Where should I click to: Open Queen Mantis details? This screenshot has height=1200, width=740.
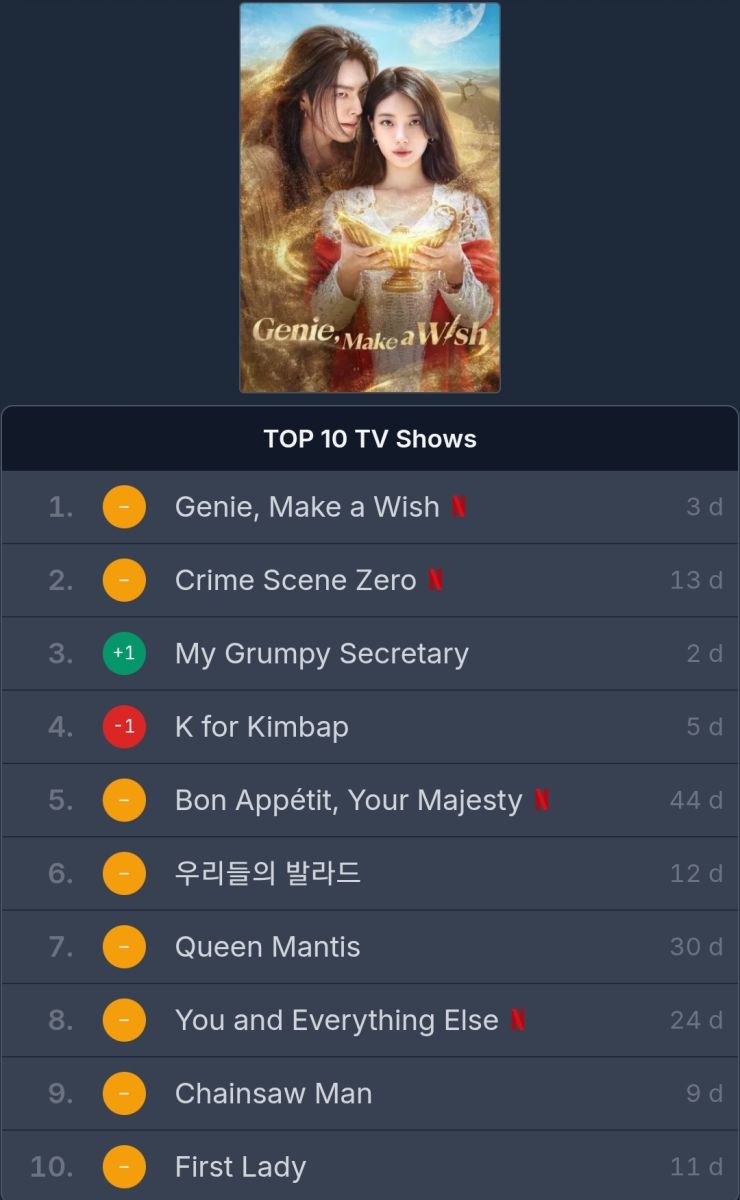(267, 947)
